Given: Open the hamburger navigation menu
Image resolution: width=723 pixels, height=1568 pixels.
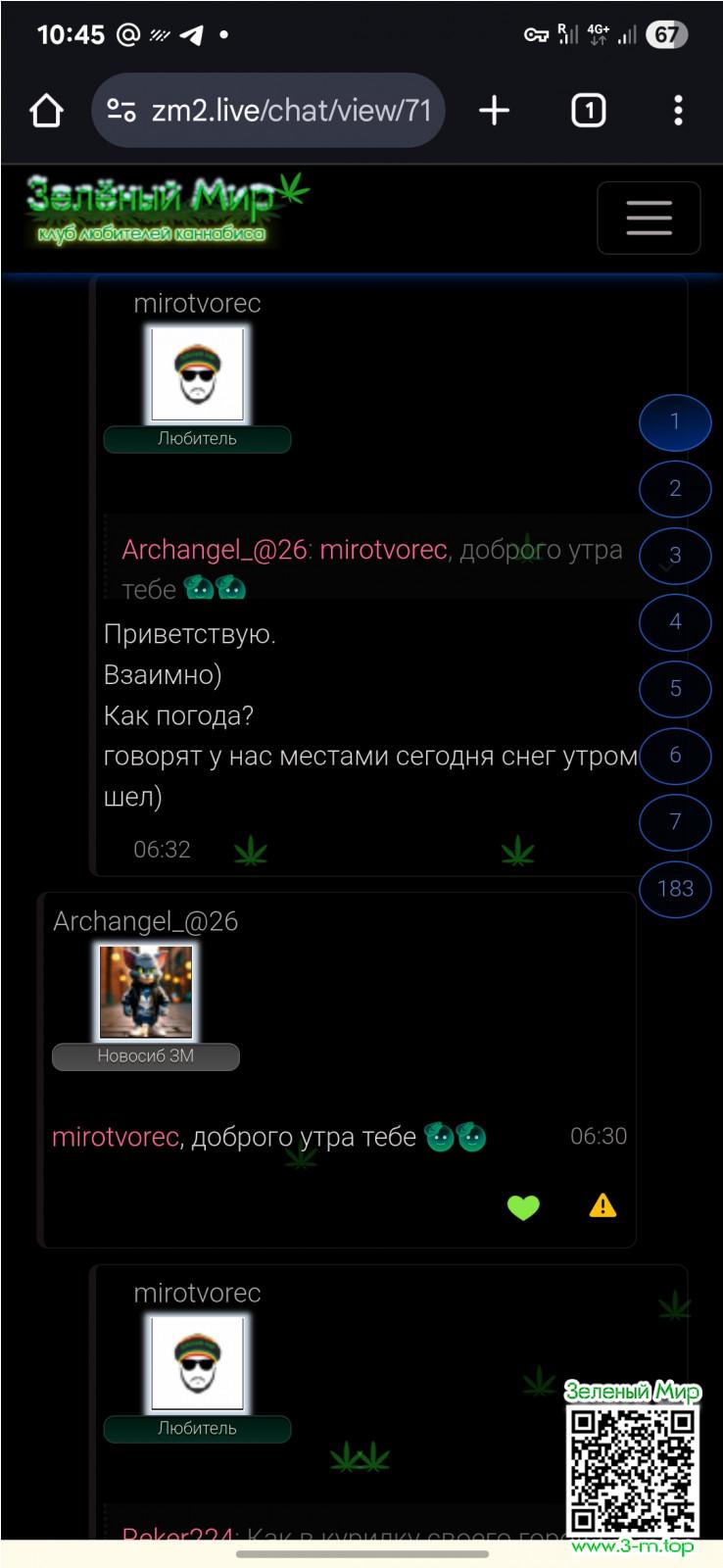Looking at the screenshot, I should click(649, 218).
